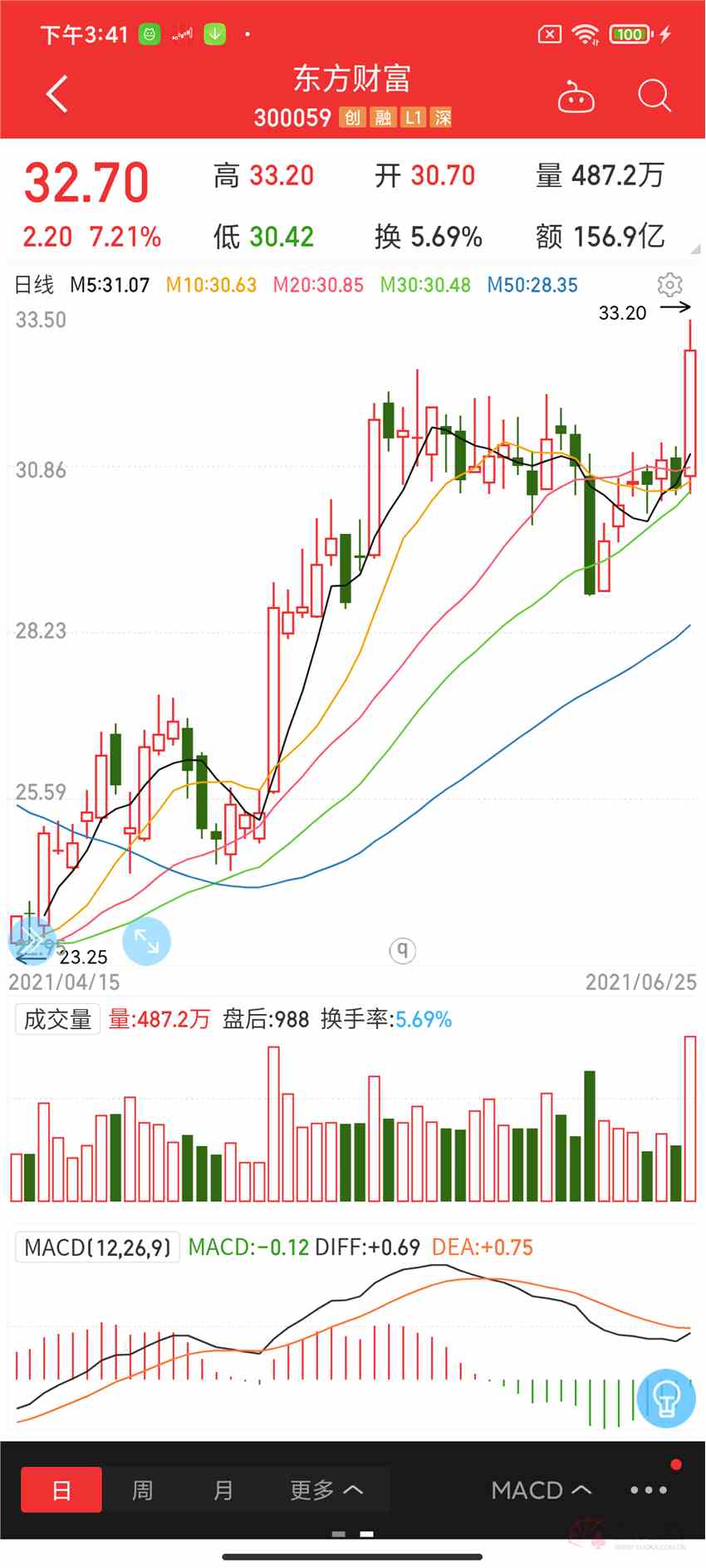Switch to the 周 weekly chart
This screenshot has width=706, height=1568.
(142, 1490)
